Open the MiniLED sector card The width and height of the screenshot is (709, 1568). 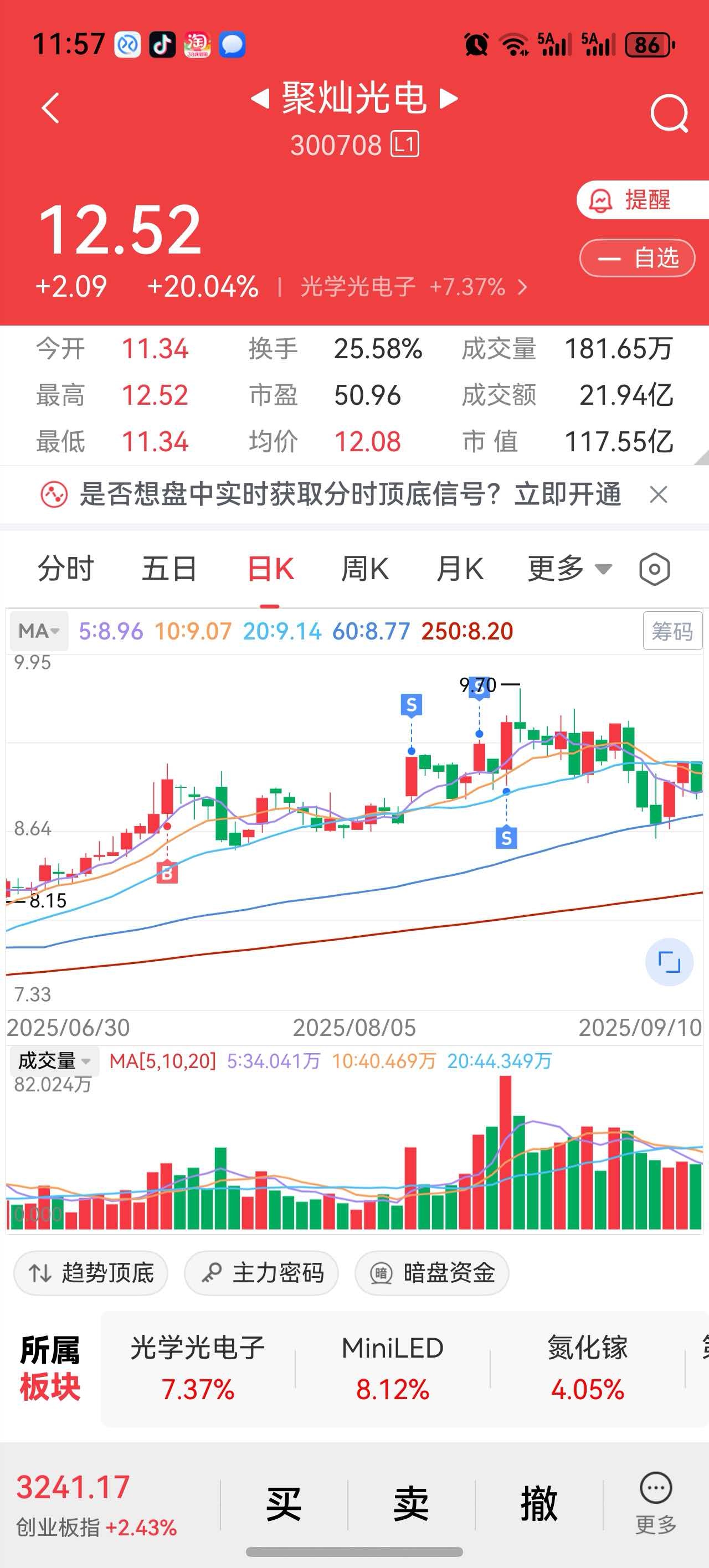pyautogui.click(x=392, y=1368)
